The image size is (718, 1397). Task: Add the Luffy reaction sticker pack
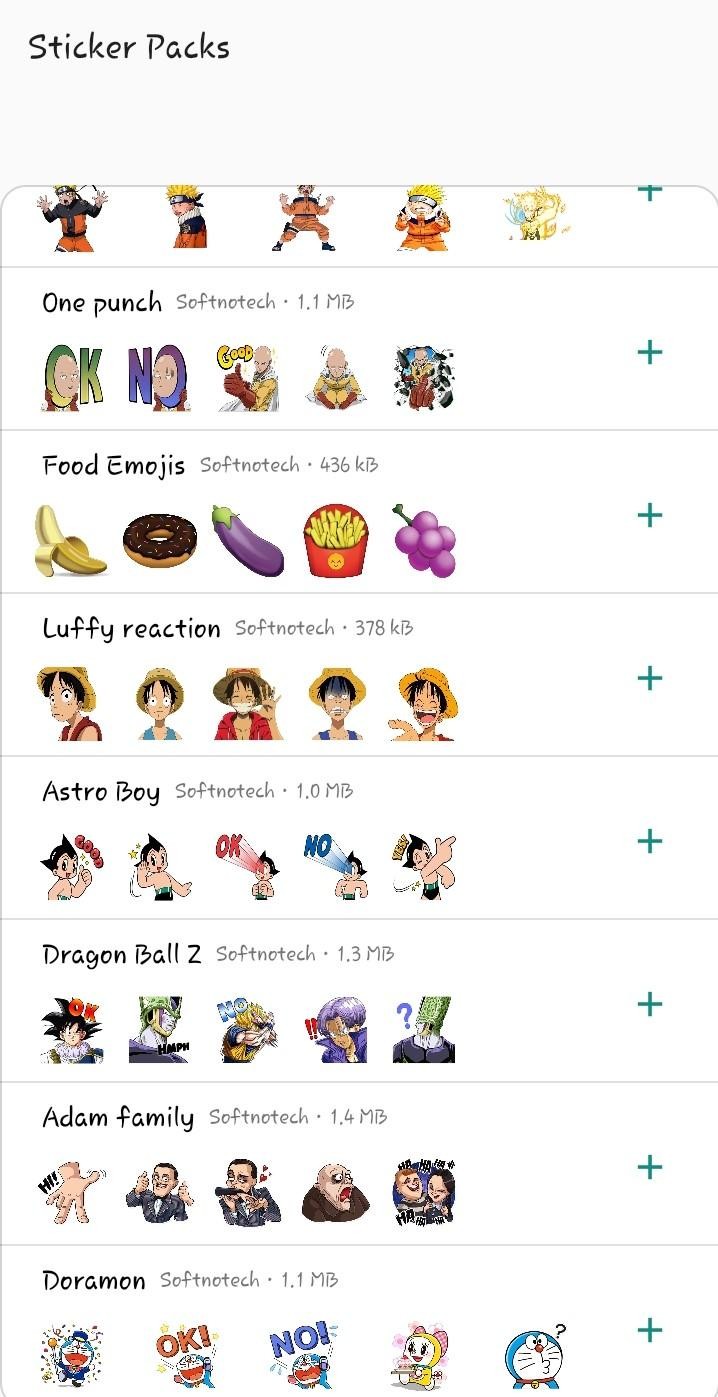click(x=650, y=678)
